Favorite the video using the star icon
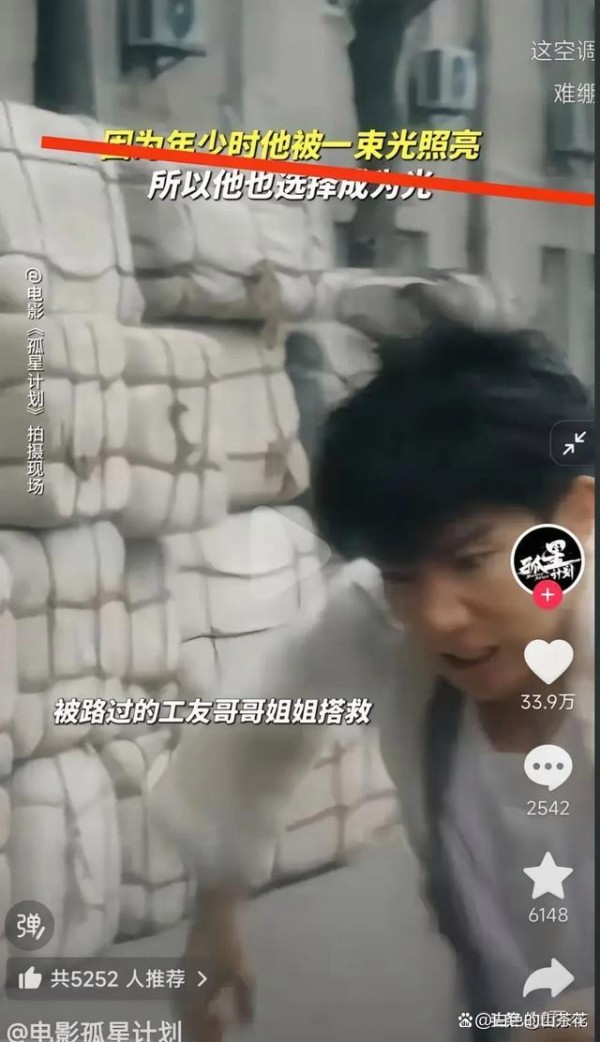 point(548,877)
